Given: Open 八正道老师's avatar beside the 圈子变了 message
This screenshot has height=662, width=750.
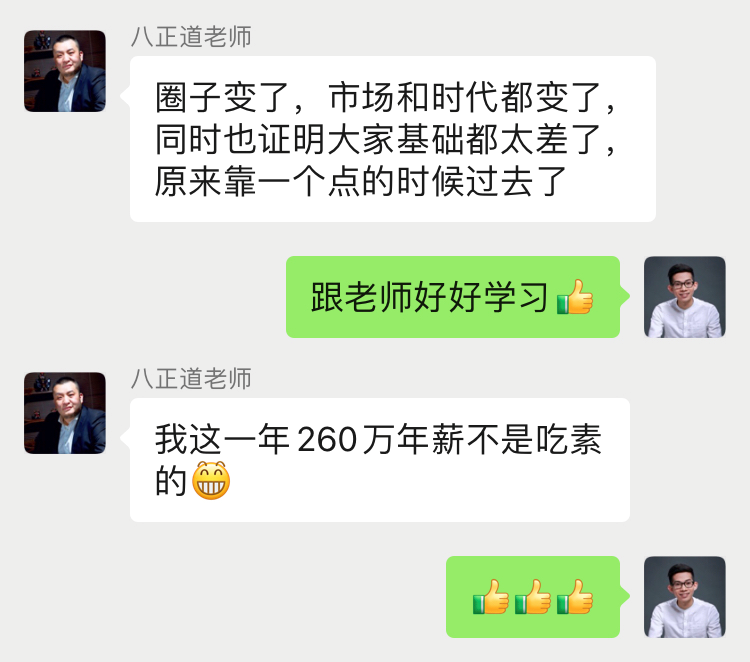Looking at the screenshot, I should [x=65, y=71].
